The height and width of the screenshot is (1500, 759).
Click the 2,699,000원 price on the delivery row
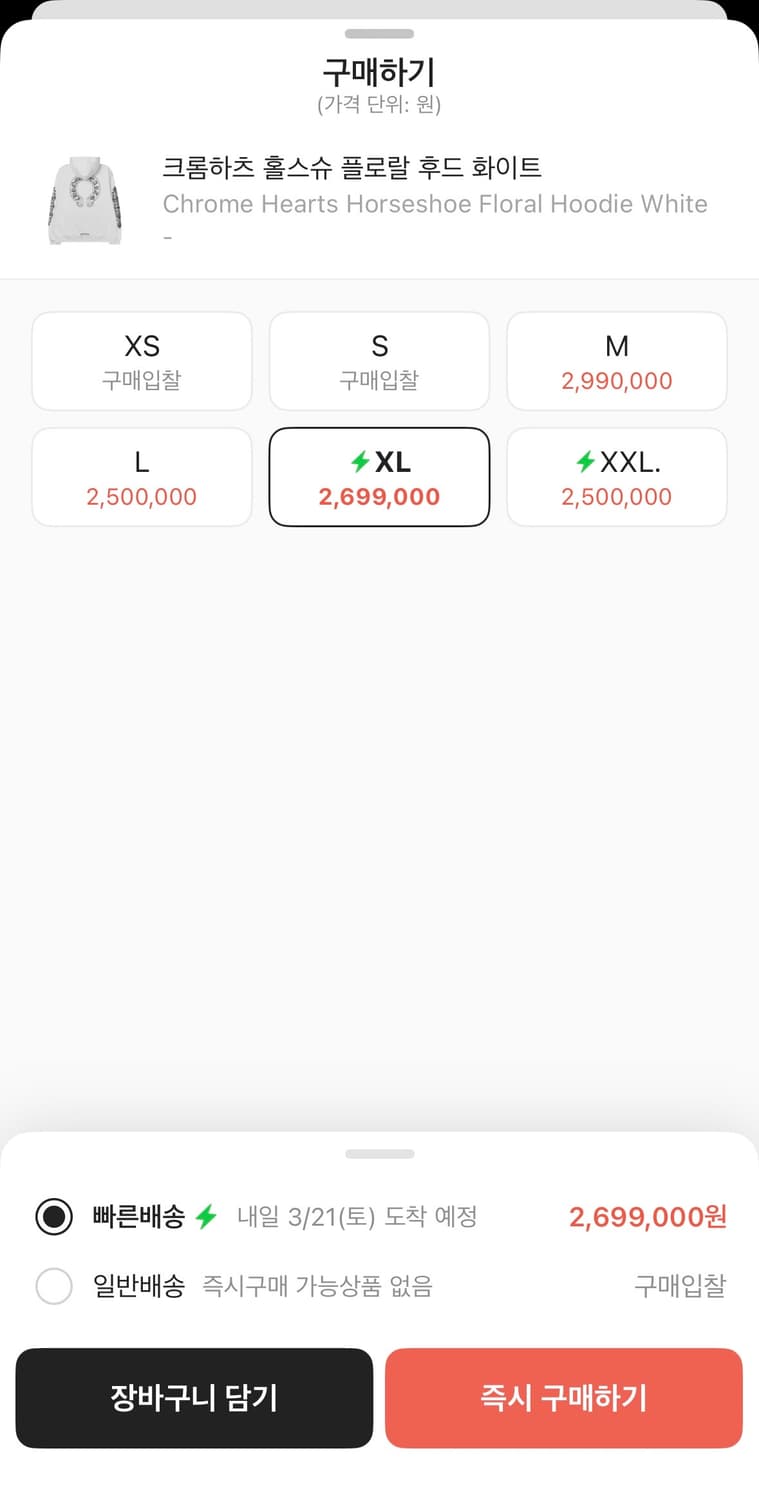click(x=646, y=1216)
